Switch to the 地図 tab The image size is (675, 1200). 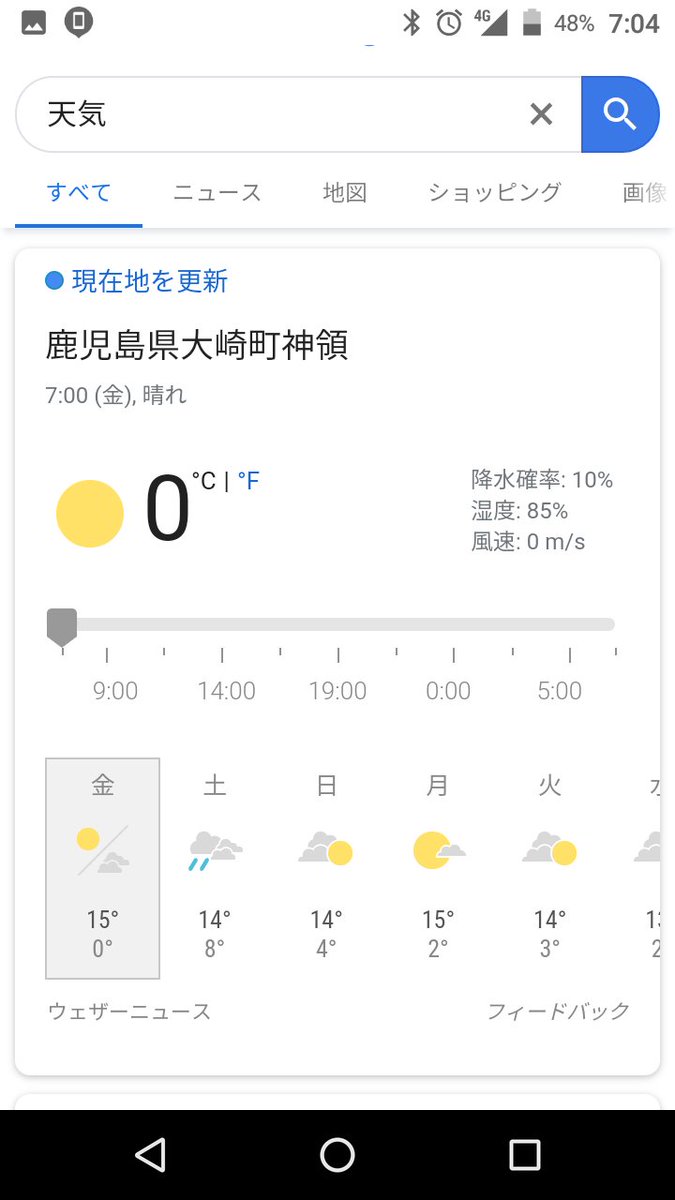(345, 193)
